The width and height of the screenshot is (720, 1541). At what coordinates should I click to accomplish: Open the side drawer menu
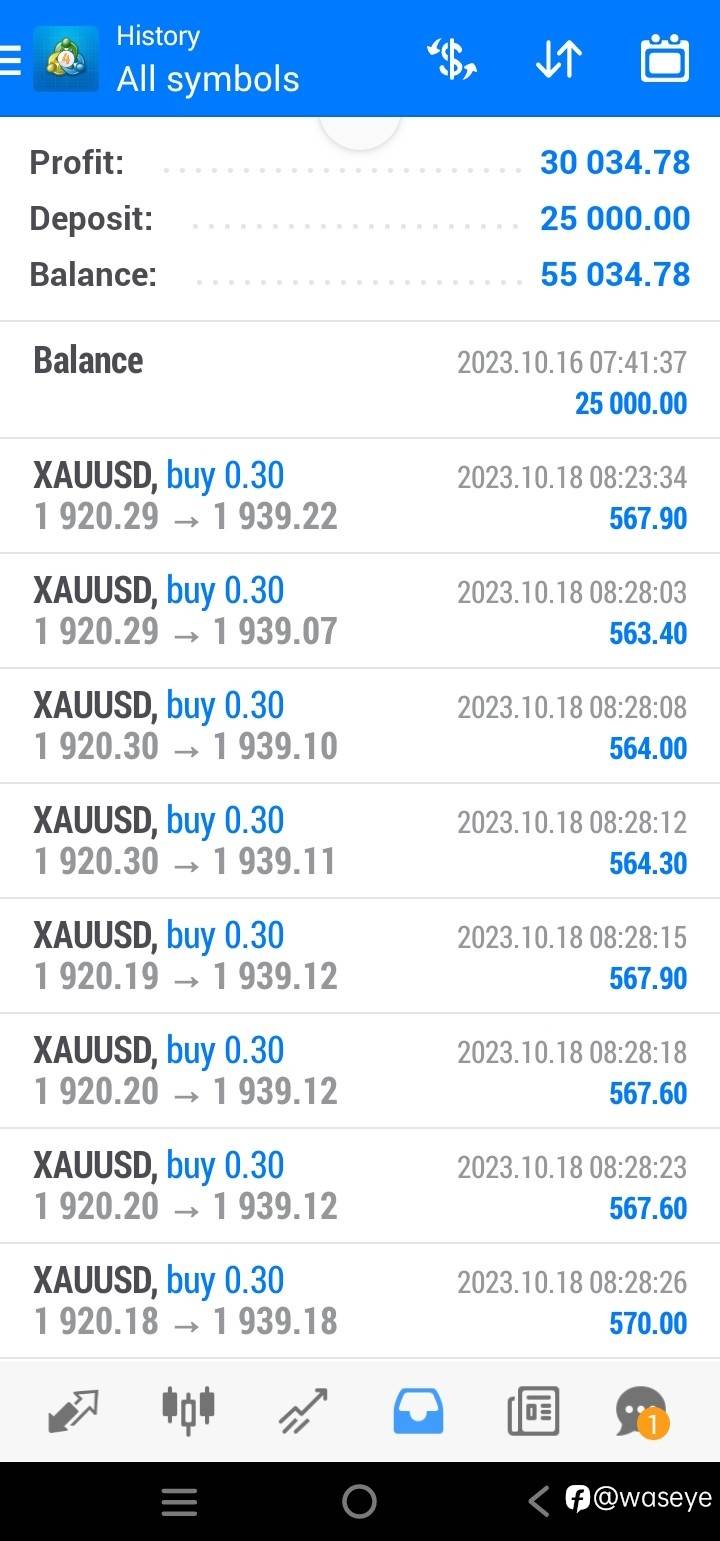(12, 60)
